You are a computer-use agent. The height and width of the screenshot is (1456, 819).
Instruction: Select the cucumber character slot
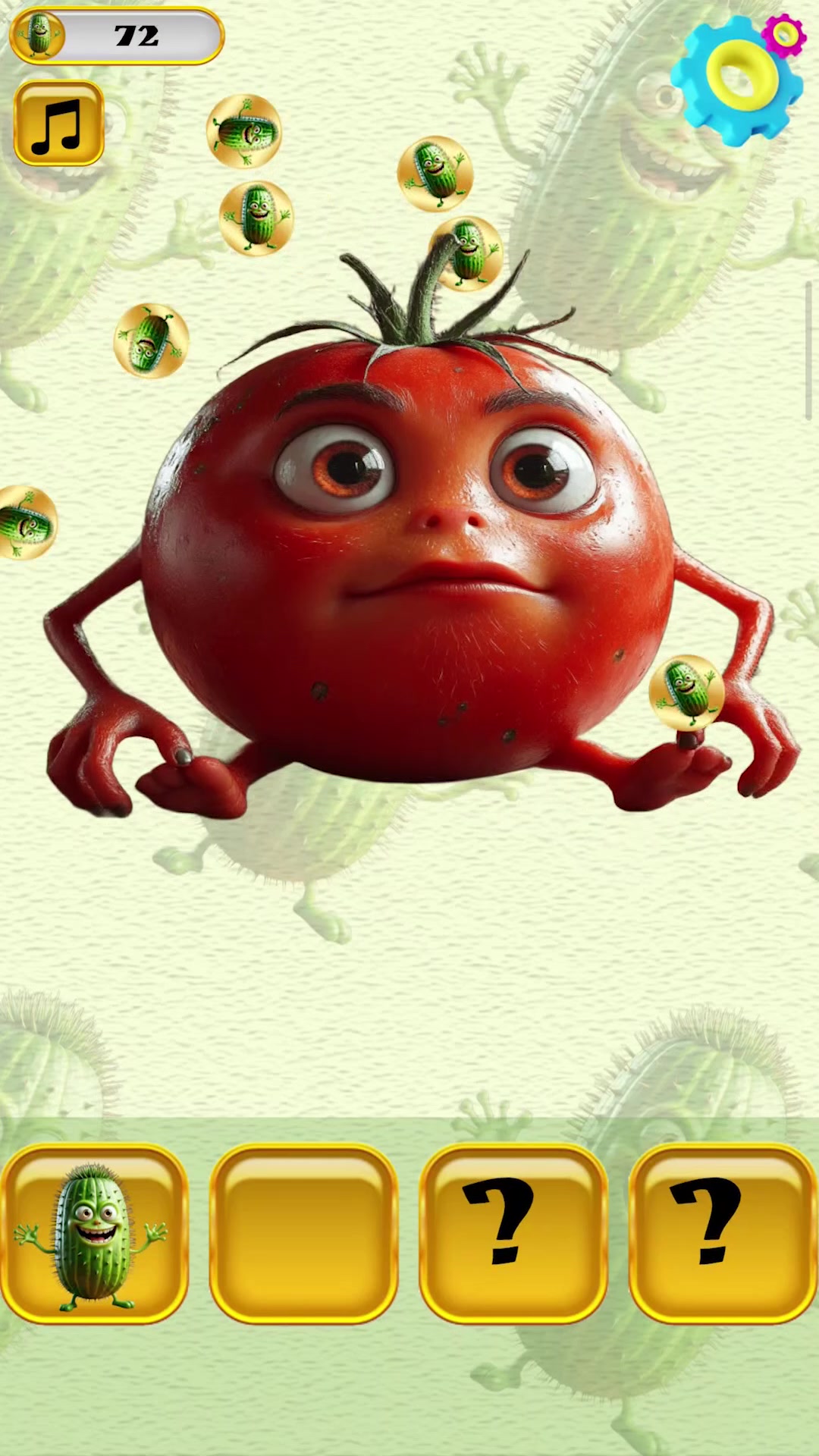tap(93, 1235)
